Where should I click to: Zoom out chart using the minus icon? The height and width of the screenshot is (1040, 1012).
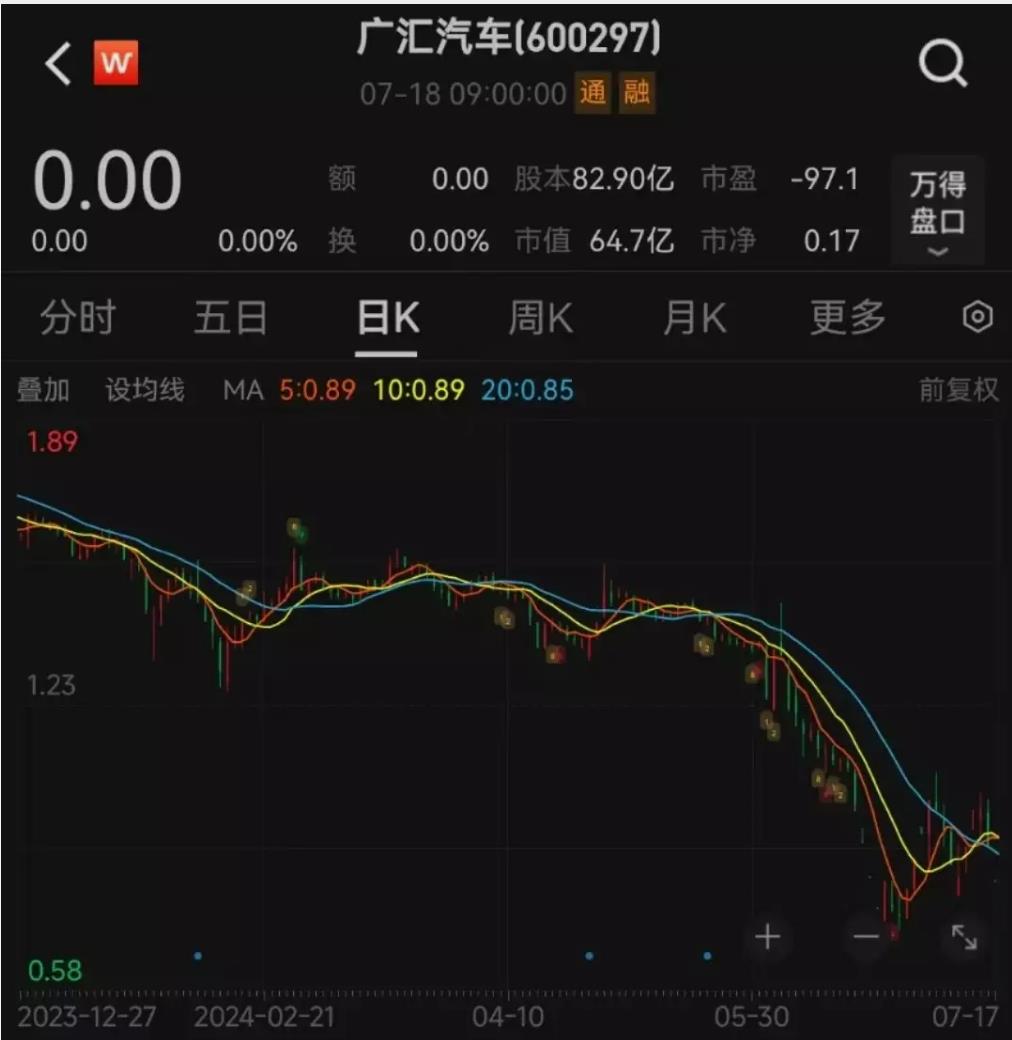866,937
